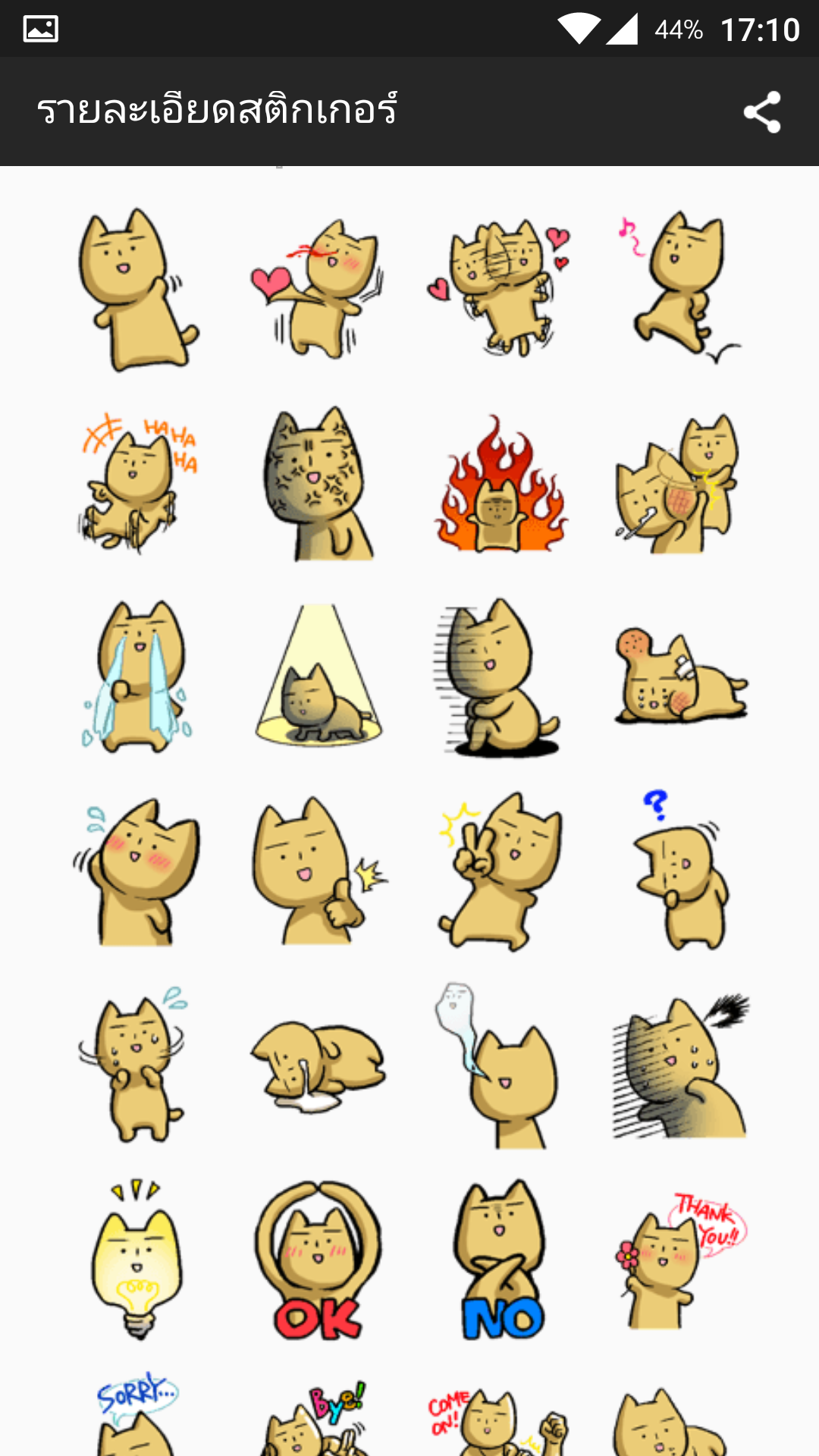The height and width of the screenshot is (1456, 819).
Task: Open the question mark cat sticker
Action: tap(681, 871)
